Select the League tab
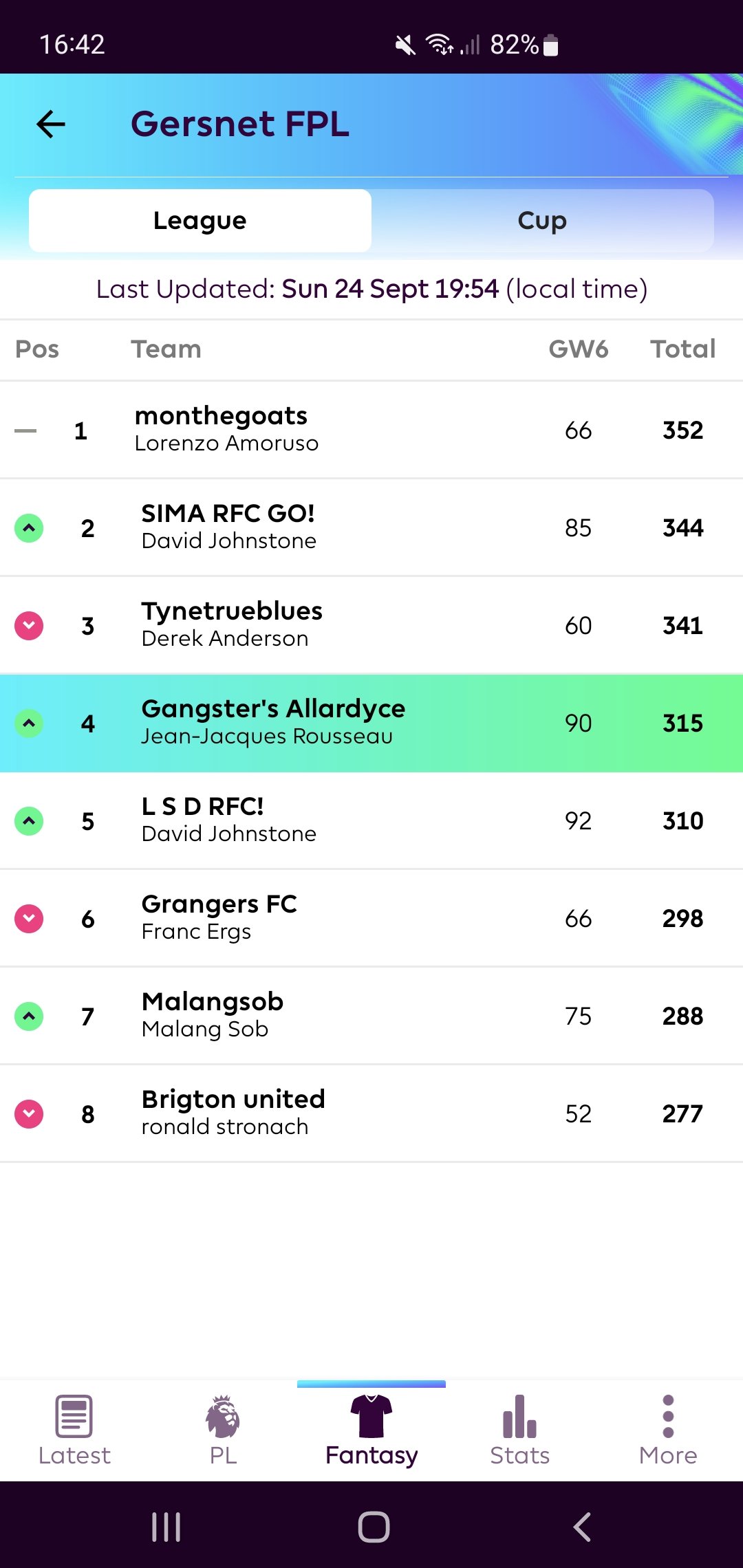 [200, 221]
